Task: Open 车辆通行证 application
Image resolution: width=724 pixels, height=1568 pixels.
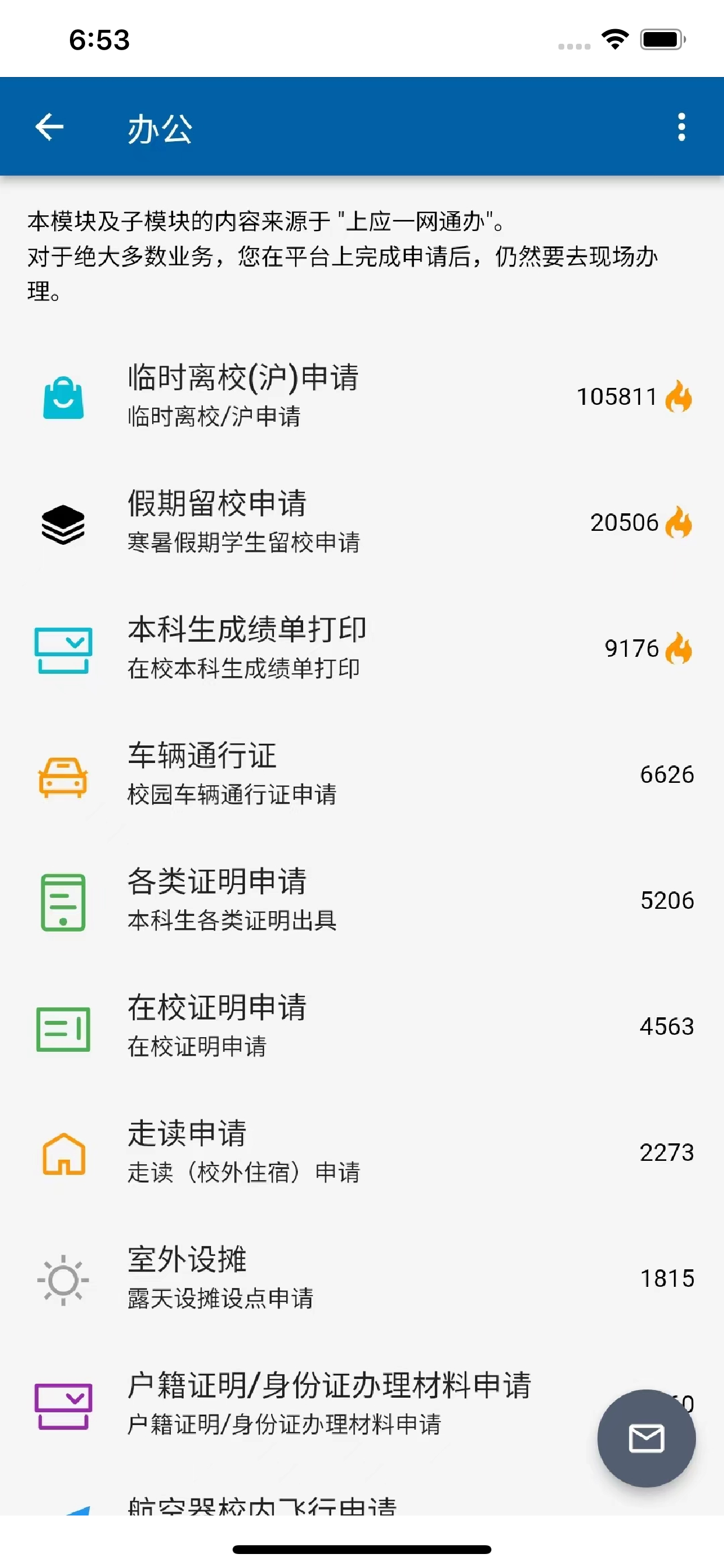Action: coord(362,775)
